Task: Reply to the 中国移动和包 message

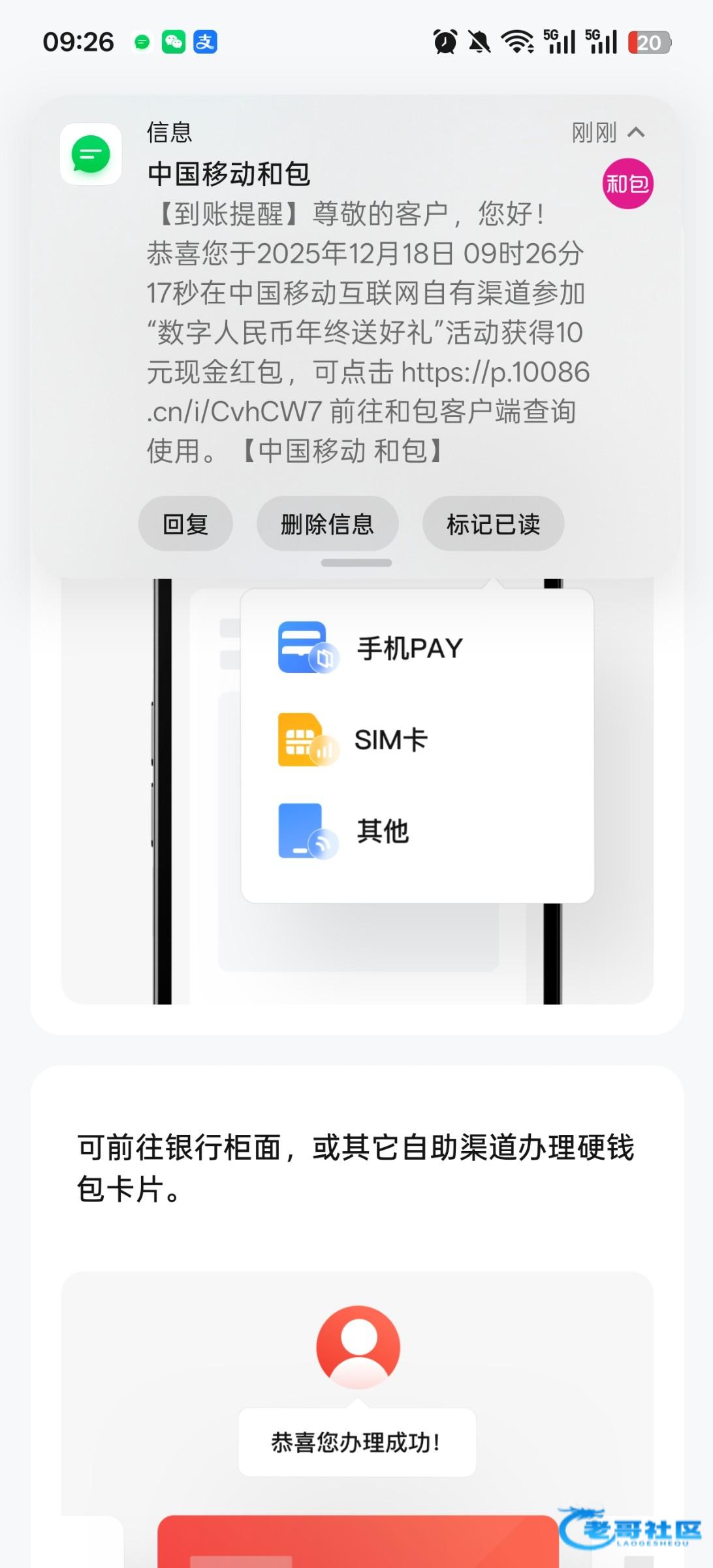Action: click(185, 524)
